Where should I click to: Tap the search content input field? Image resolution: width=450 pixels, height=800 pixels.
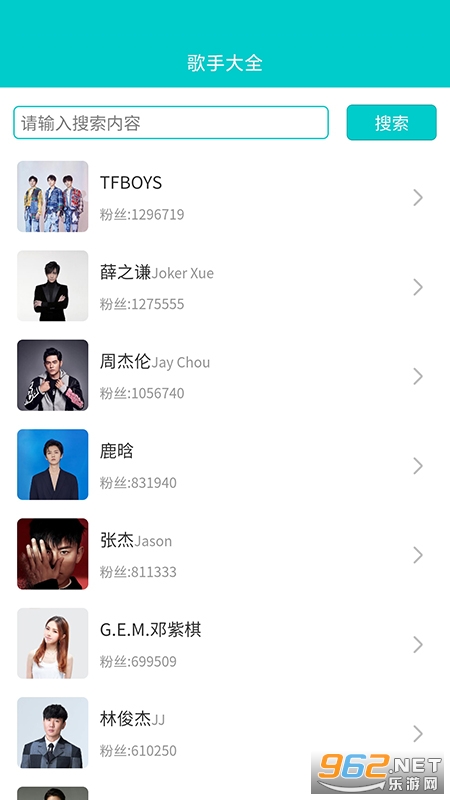pos(171,122)
